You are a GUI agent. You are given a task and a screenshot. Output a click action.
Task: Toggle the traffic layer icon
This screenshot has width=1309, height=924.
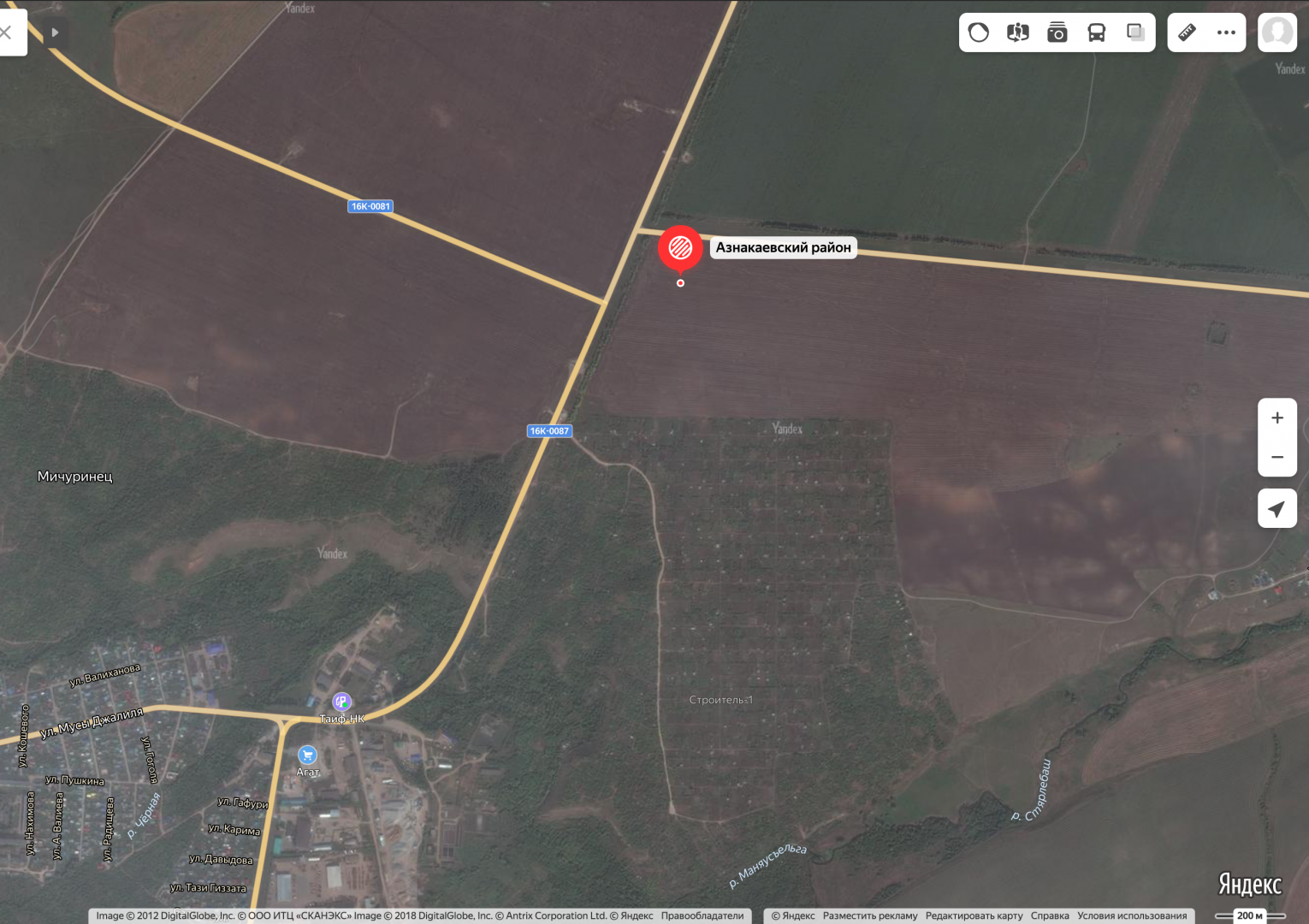click(978, 33)
